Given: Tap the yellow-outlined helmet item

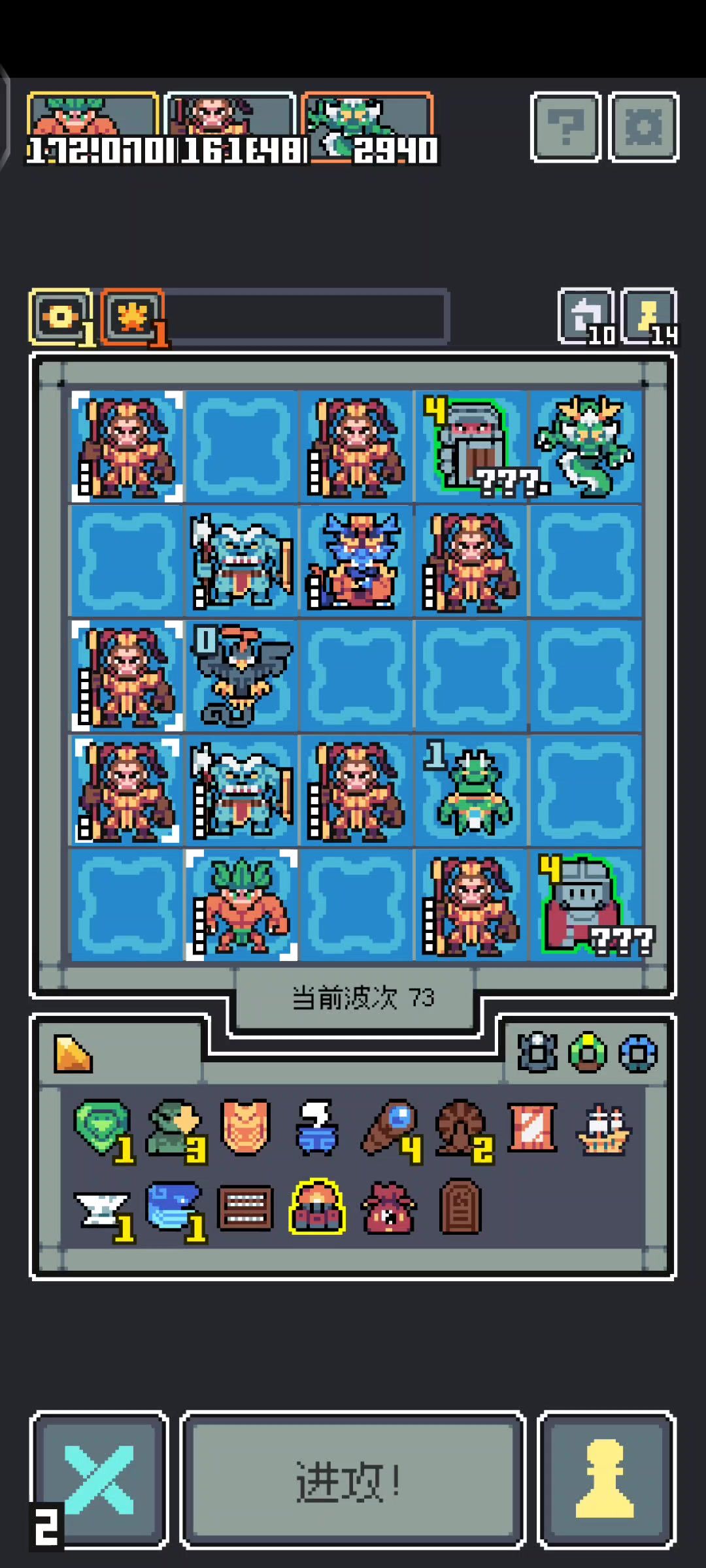Looking at the screenshot, I should (317, 1207).
